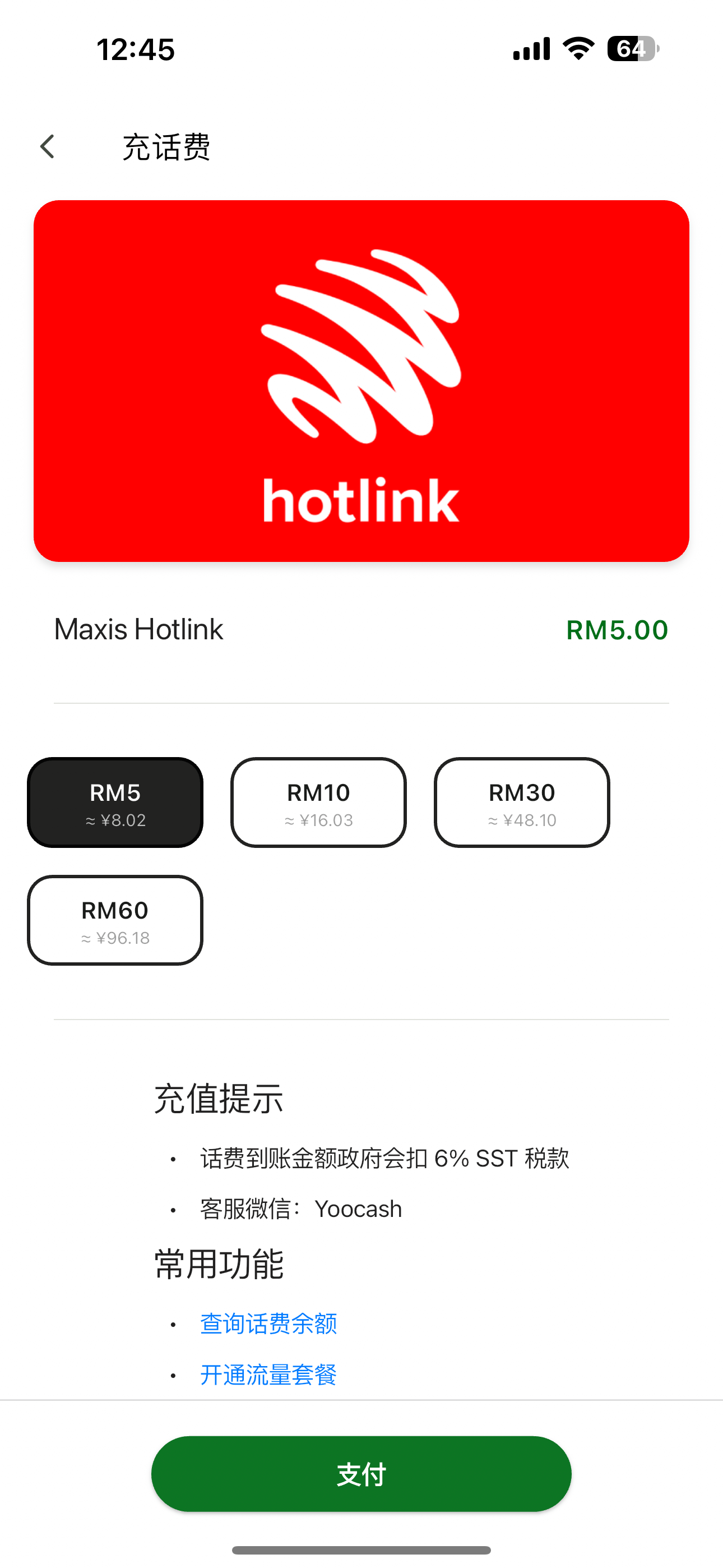Open the 开通流量套餐 link
The width and height of the screenshot is (723, 1568).
pyautogui.click(x=268, y=1375)
